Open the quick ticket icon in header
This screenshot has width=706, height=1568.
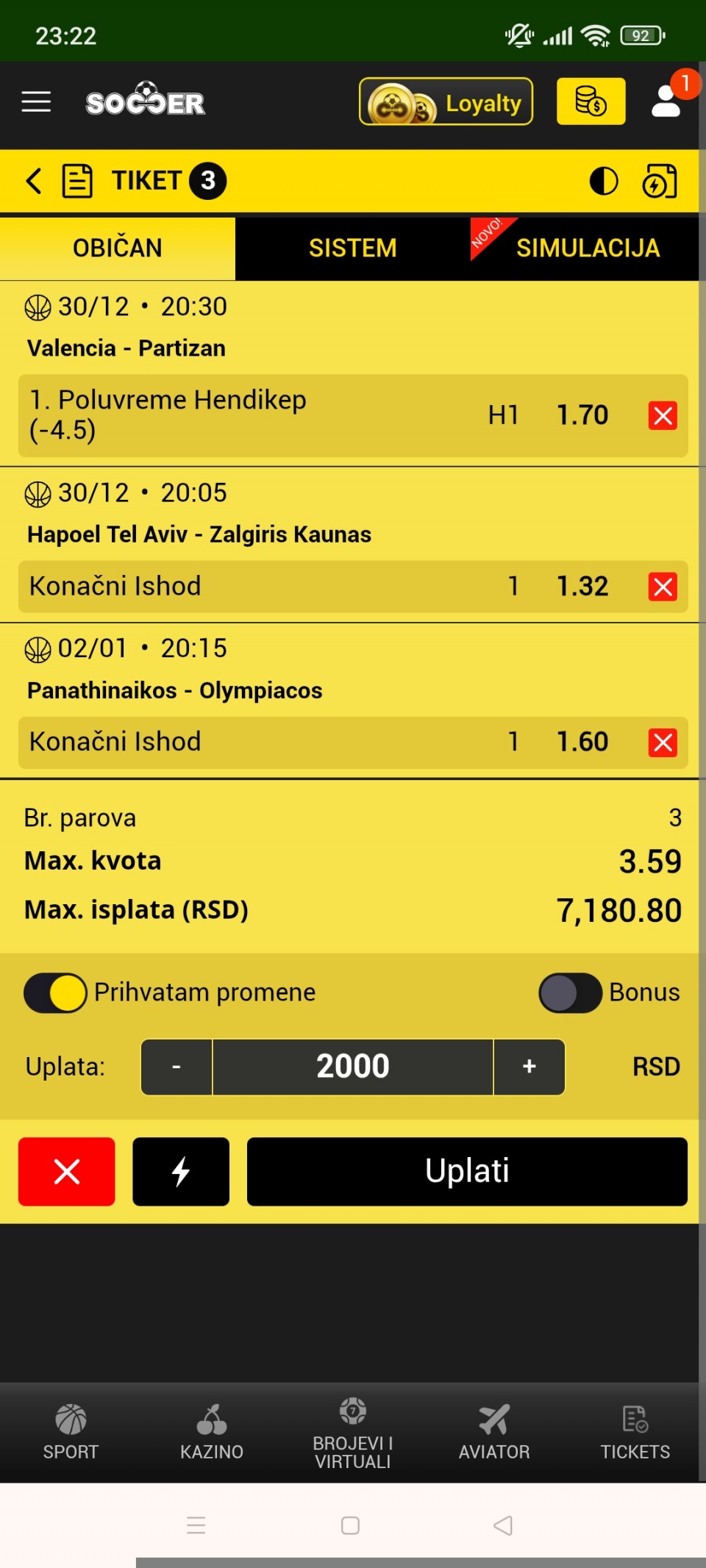point(659,181)
